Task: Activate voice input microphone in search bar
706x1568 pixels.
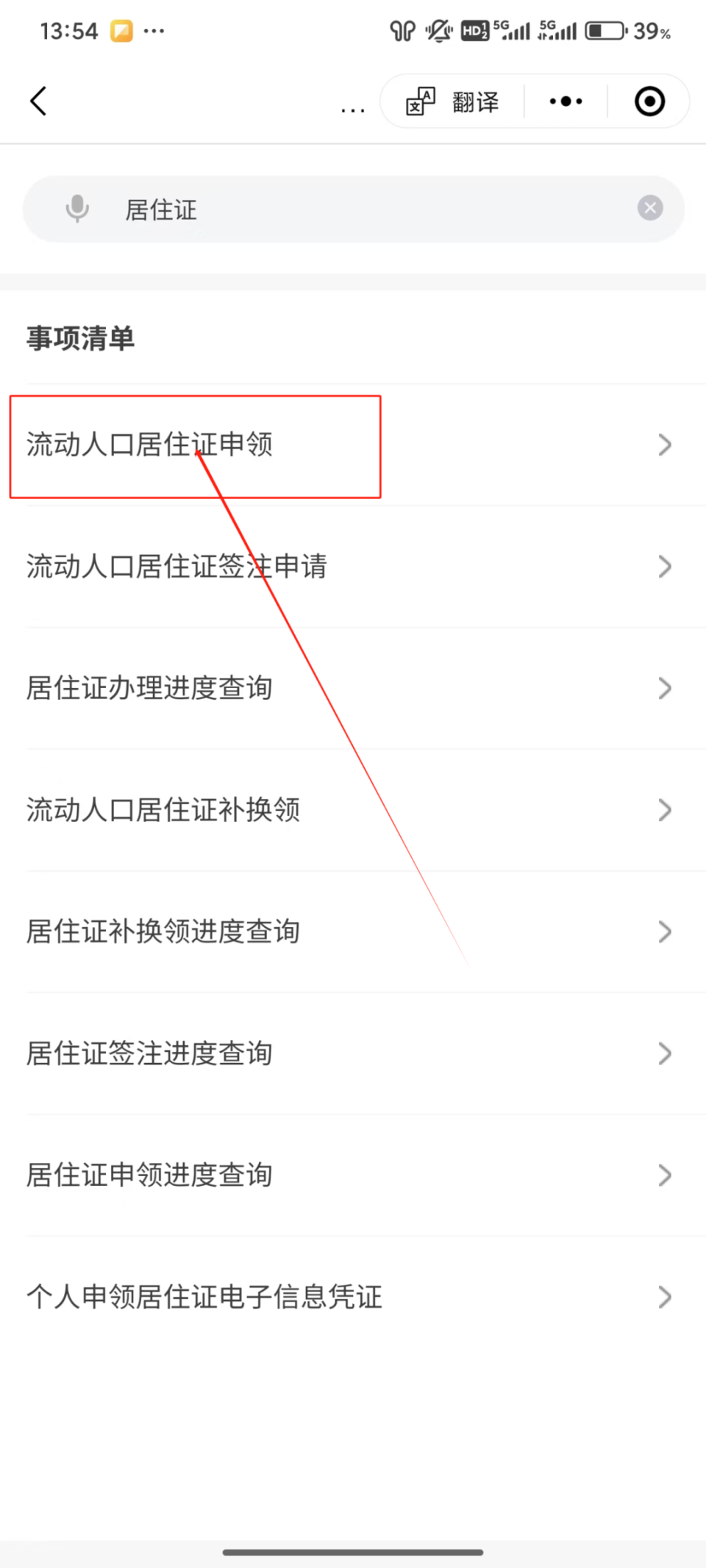Action: [77, 209]
